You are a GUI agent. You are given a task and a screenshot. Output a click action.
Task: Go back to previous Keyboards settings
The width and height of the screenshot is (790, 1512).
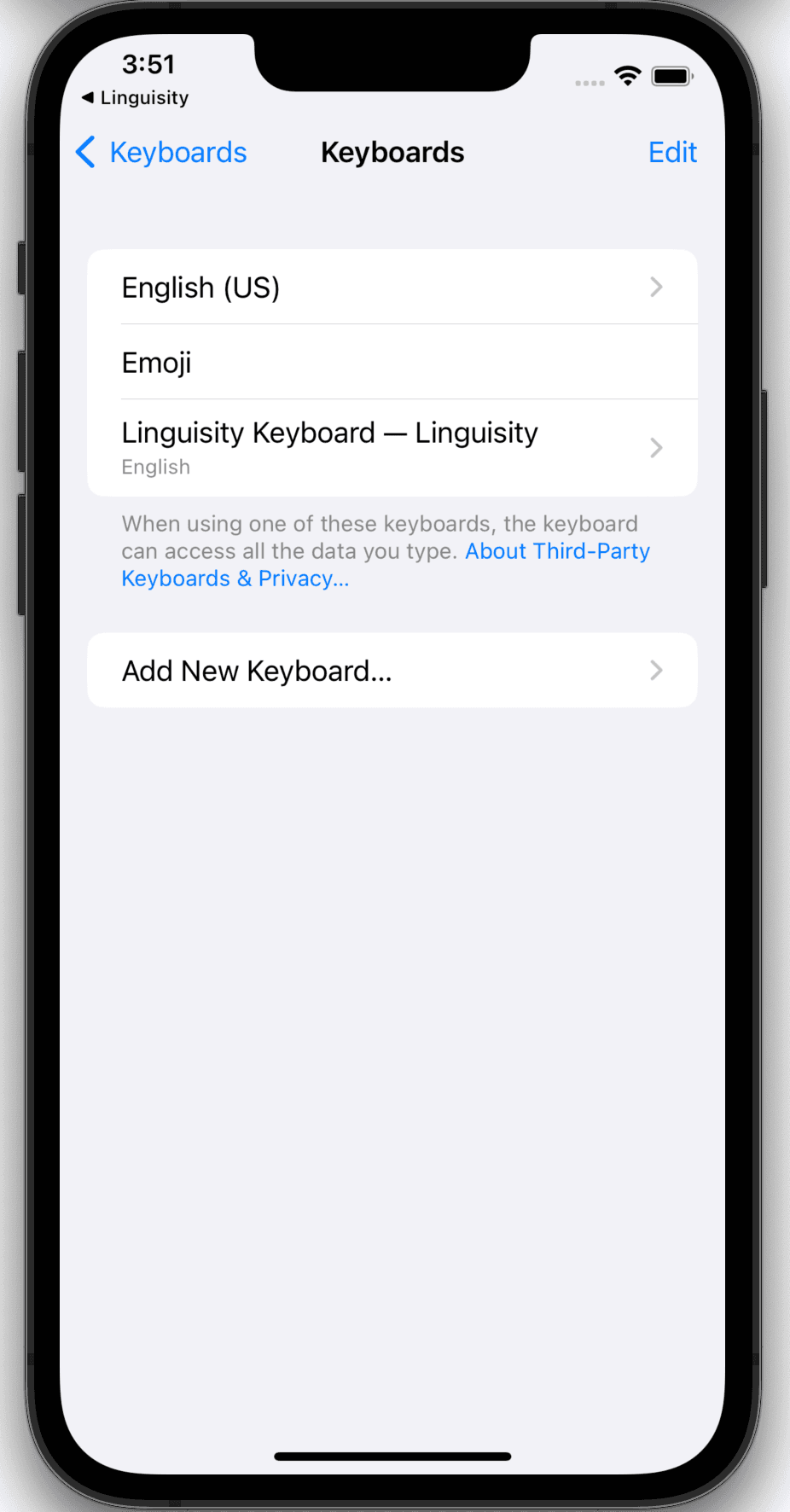tap(162, 153)
